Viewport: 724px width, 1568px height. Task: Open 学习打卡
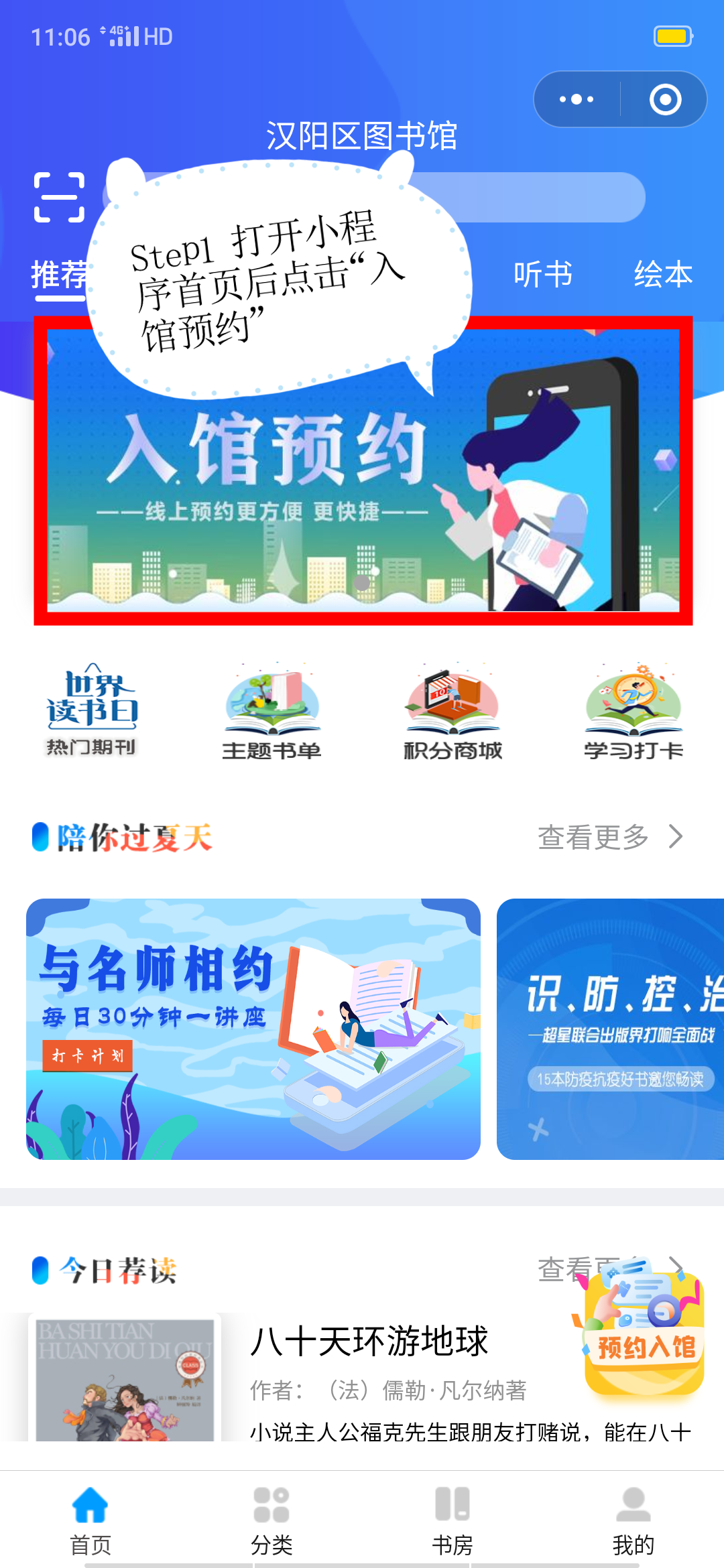click(633, 712)
